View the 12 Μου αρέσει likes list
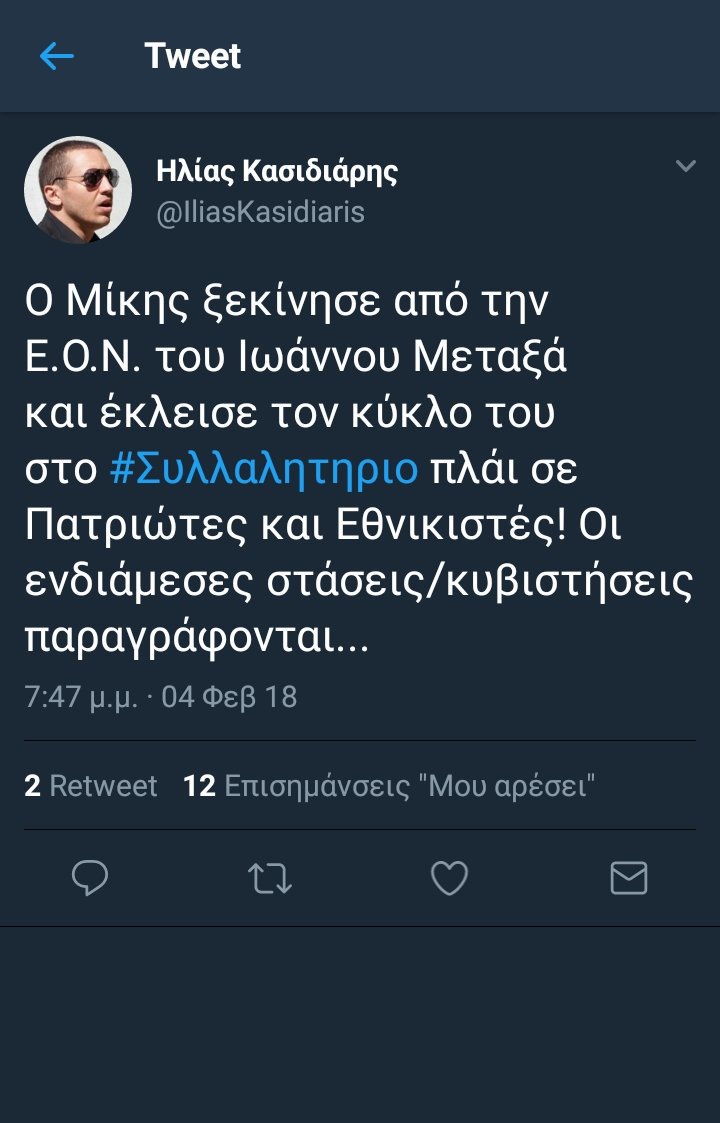This screenshot has width=720, height=1123. 390,786
